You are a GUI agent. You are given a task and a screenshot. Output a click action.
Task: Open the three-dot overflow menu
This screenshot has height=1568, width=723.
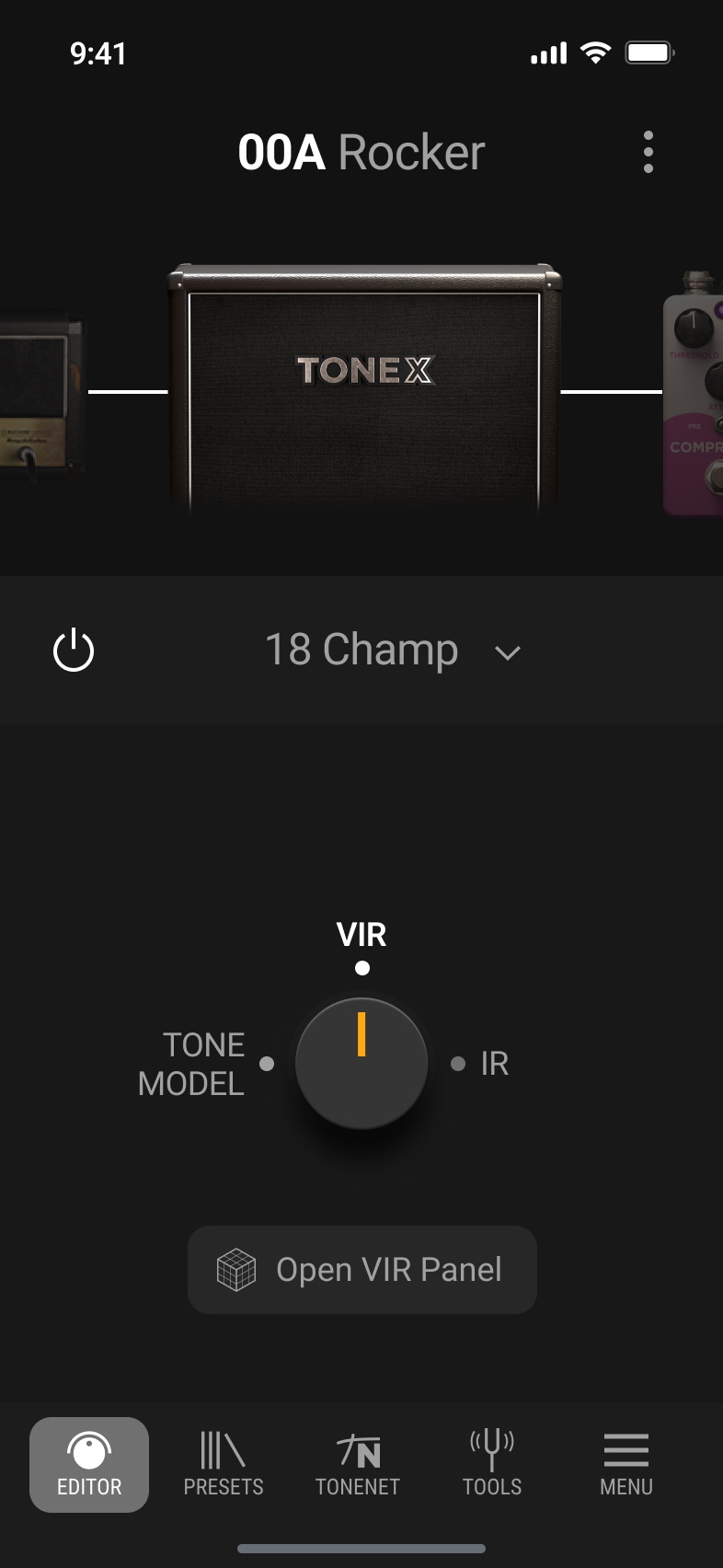tap(648, 152)
